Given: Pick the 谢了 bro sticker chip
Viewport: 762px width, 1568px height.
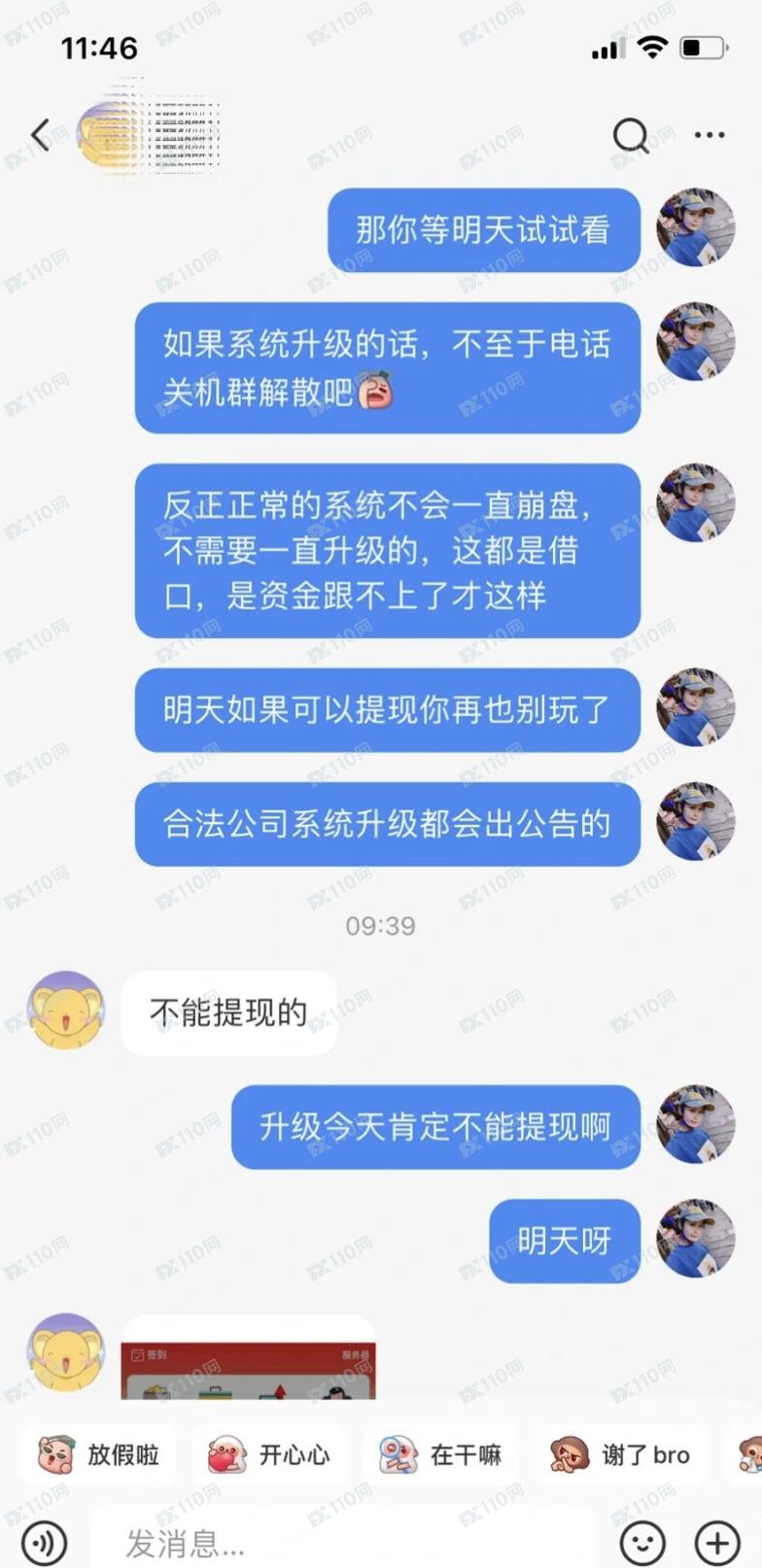Looking at the screenshot, I should 621,1454.
